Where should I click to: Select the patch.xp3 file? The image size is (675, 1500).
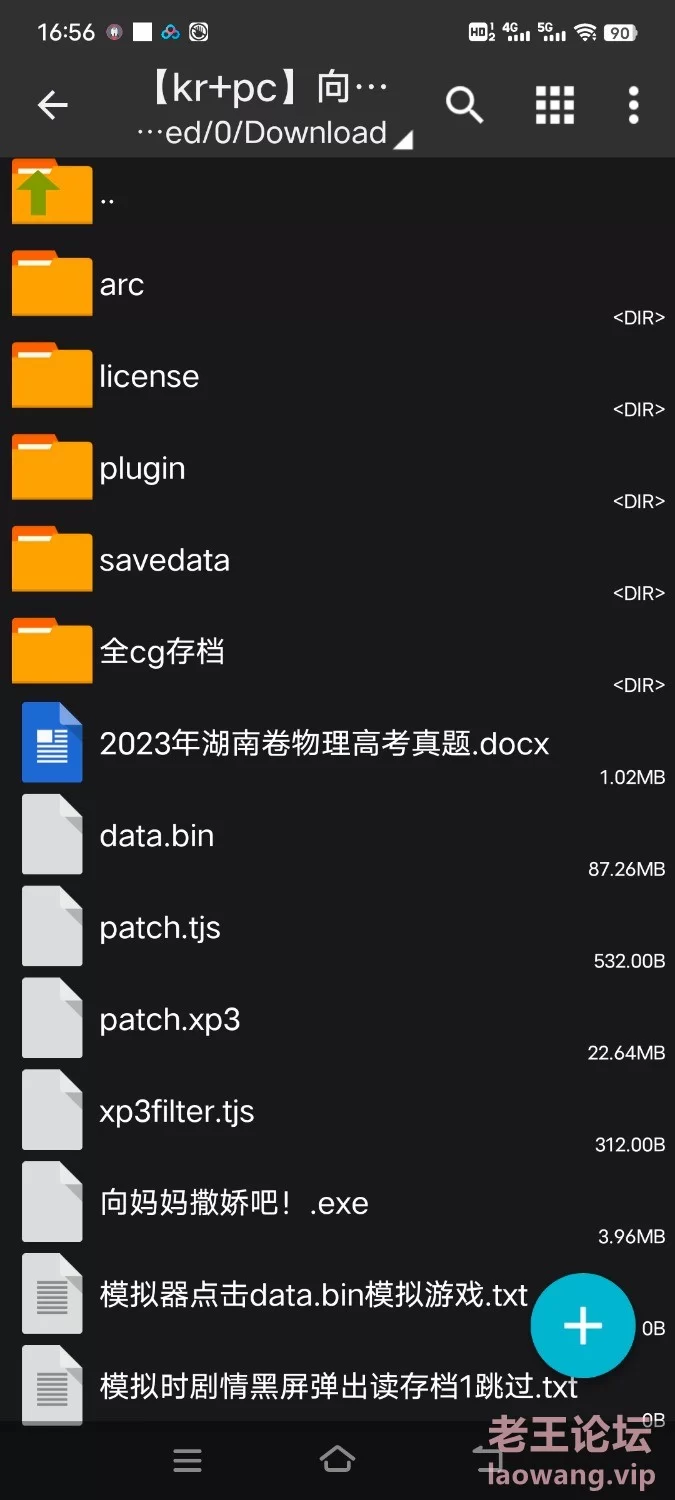point(337,1021)
